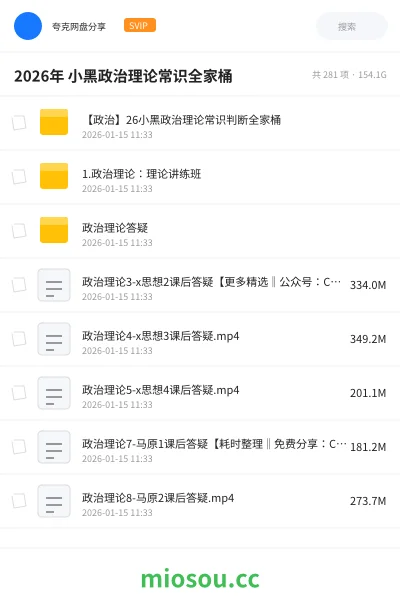Open 政治理论8-马原2课后答疑.mp4
Screen dimensions: 400x600
click(200, 501)
